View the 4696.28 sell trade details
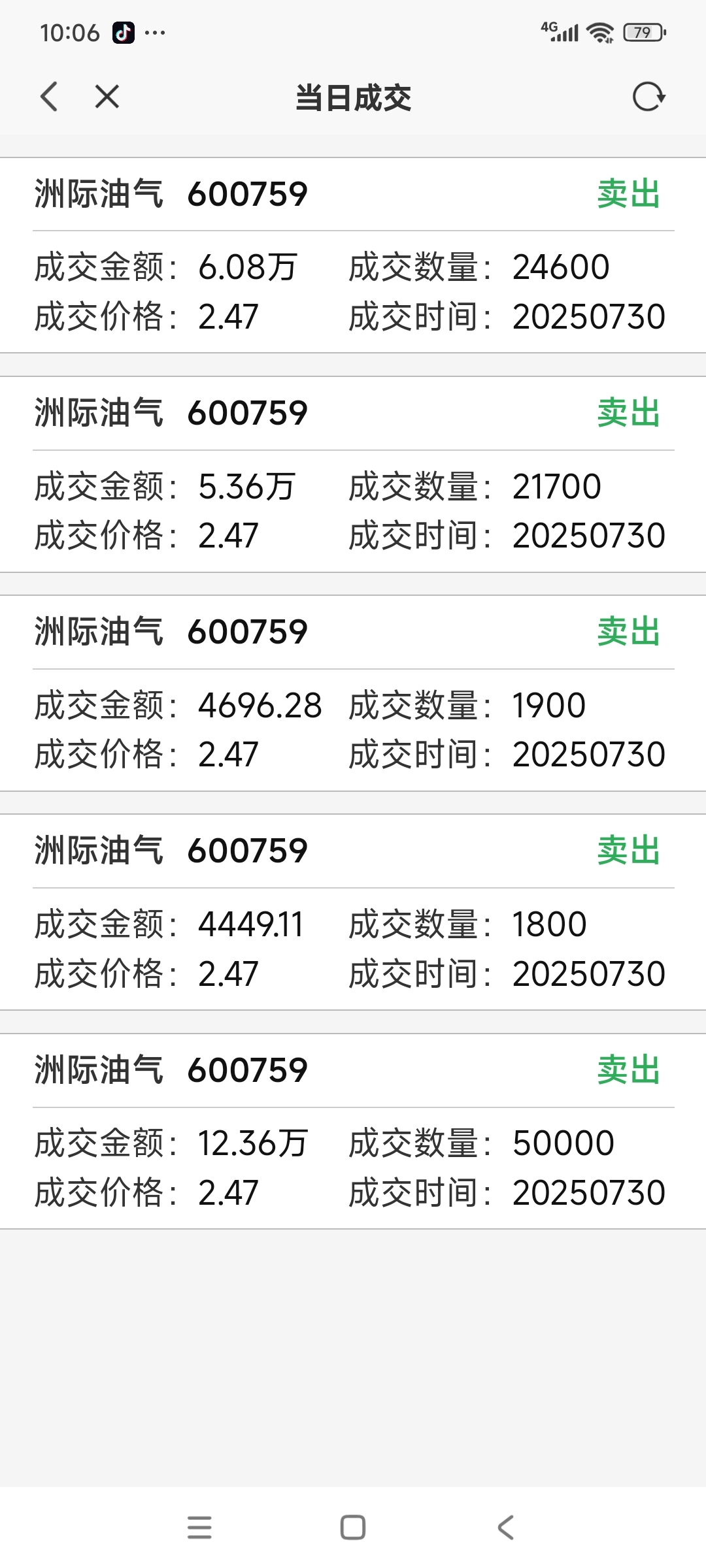This screenshot has width=706, height=1568. (x=353, y=693)
